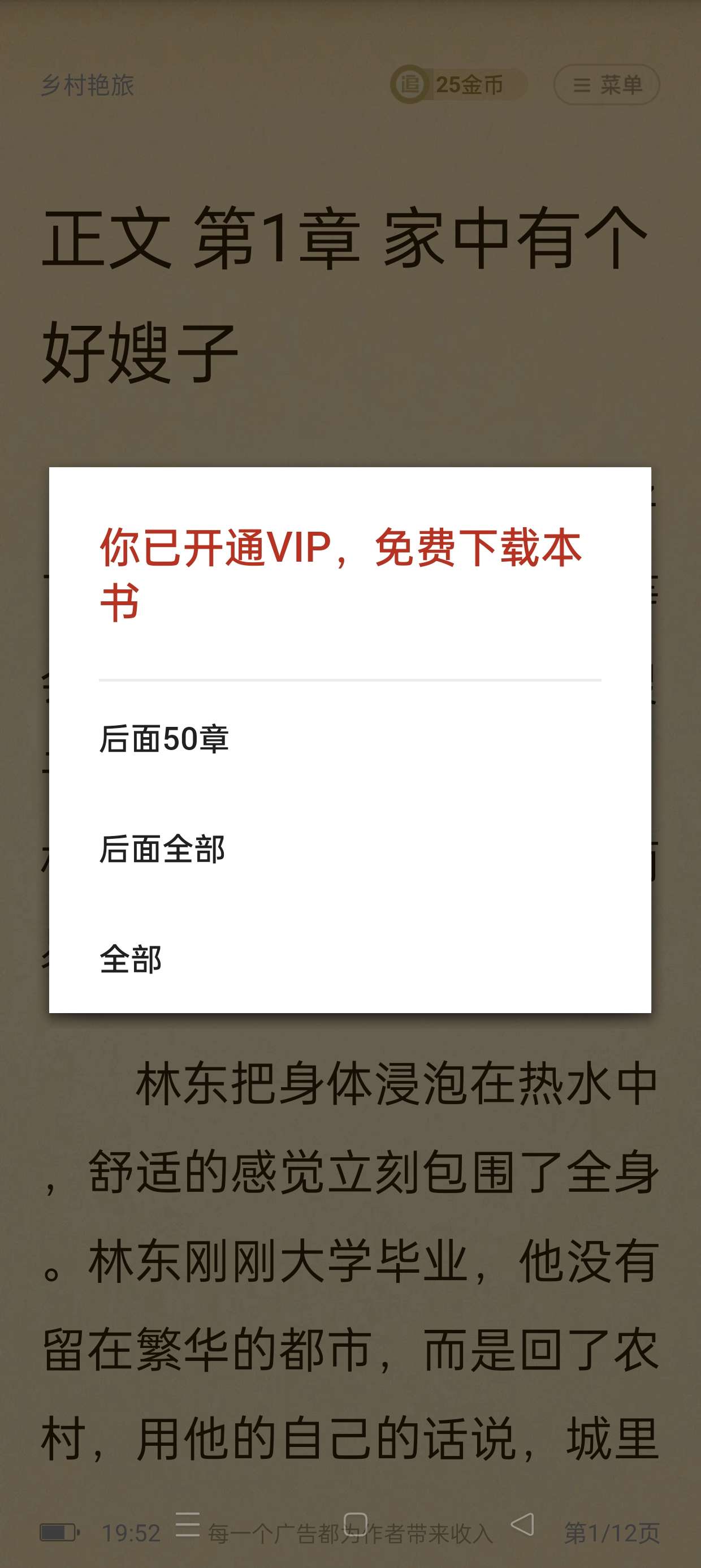Tap the 25金币 coin badge
The image size is (701, 1568).
[458, 85]
